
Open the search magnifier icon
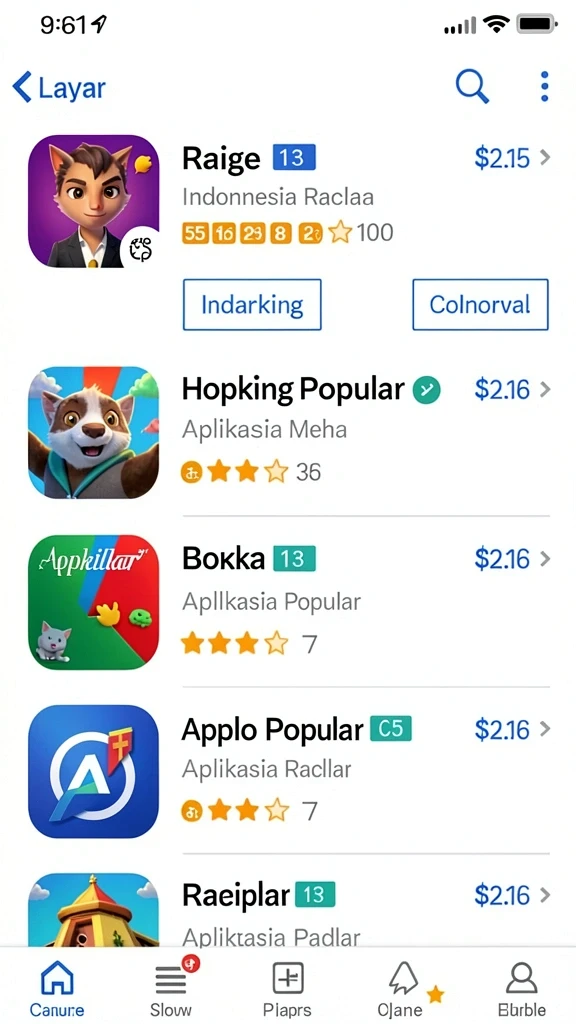click(x=472, y=86)
